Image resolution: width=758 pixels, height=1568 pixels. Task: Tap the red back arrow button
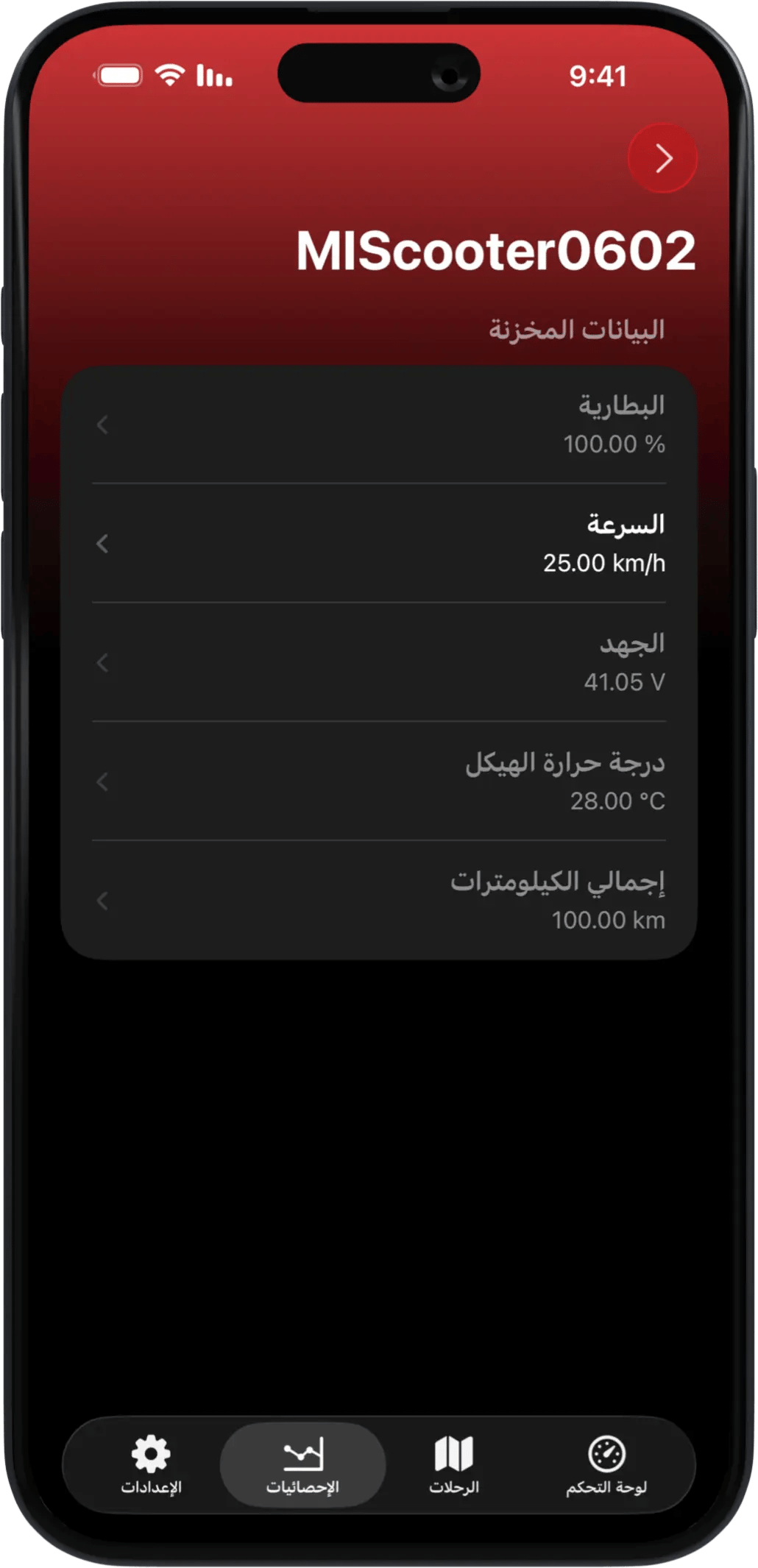point(662,158)
